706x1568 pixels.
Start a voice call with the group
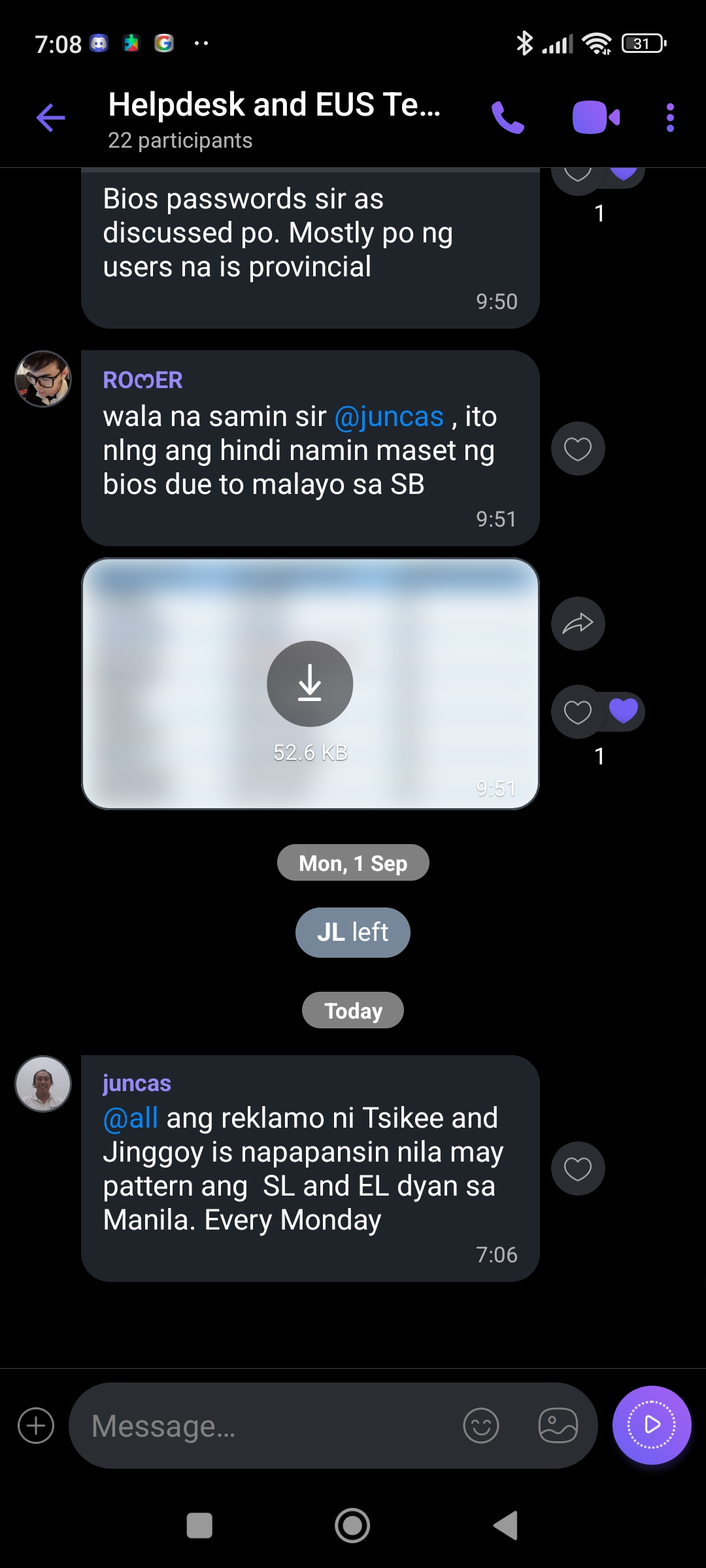tap(508, 118)
